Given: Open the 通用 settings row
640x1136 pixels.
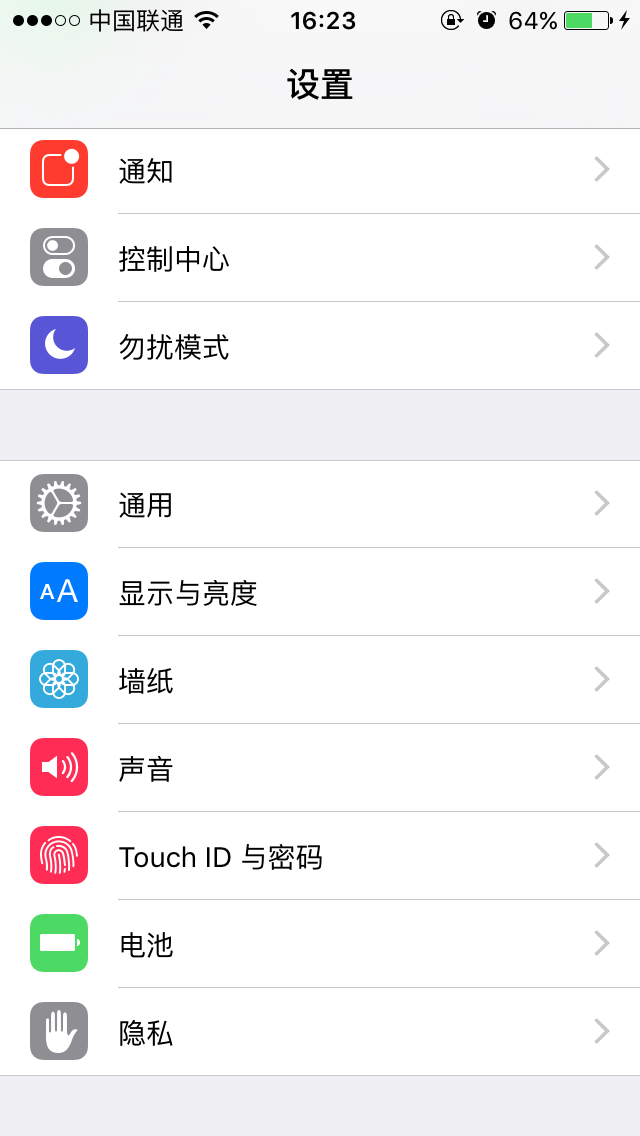Looking at the screenshot, I should pos(320,504).
